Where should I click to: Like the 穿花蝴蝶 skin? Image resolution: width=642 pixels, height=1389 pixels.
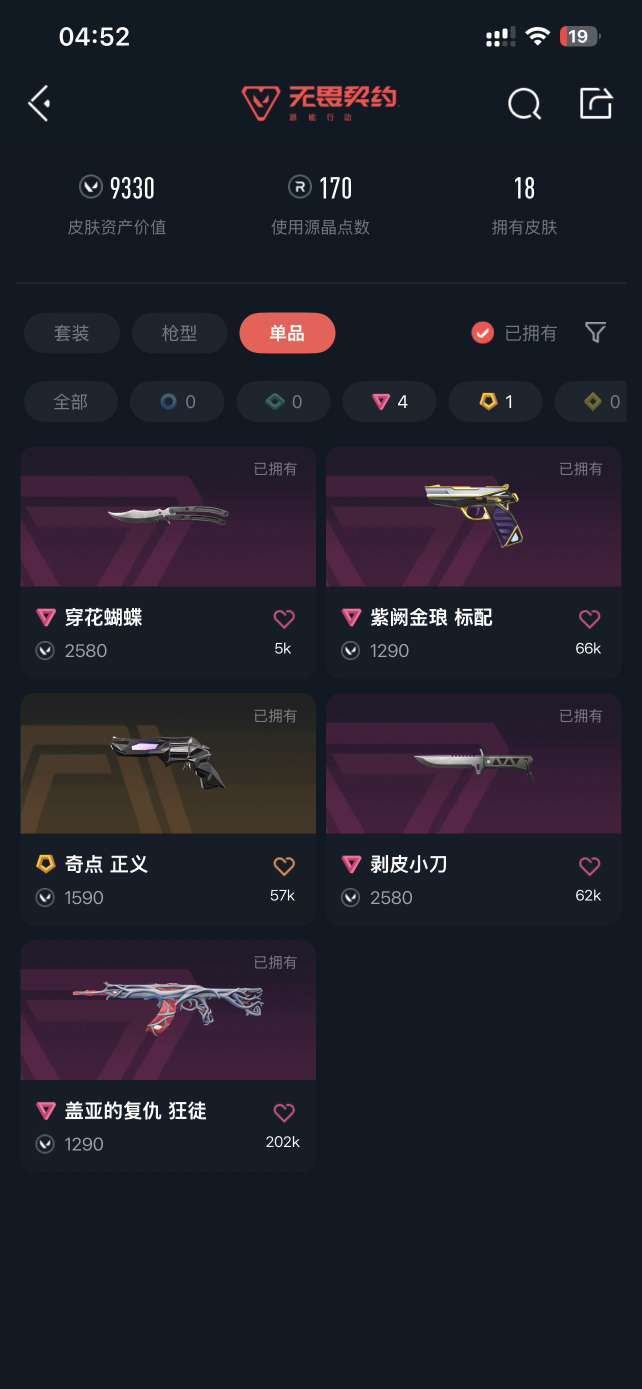pos(284,619)
